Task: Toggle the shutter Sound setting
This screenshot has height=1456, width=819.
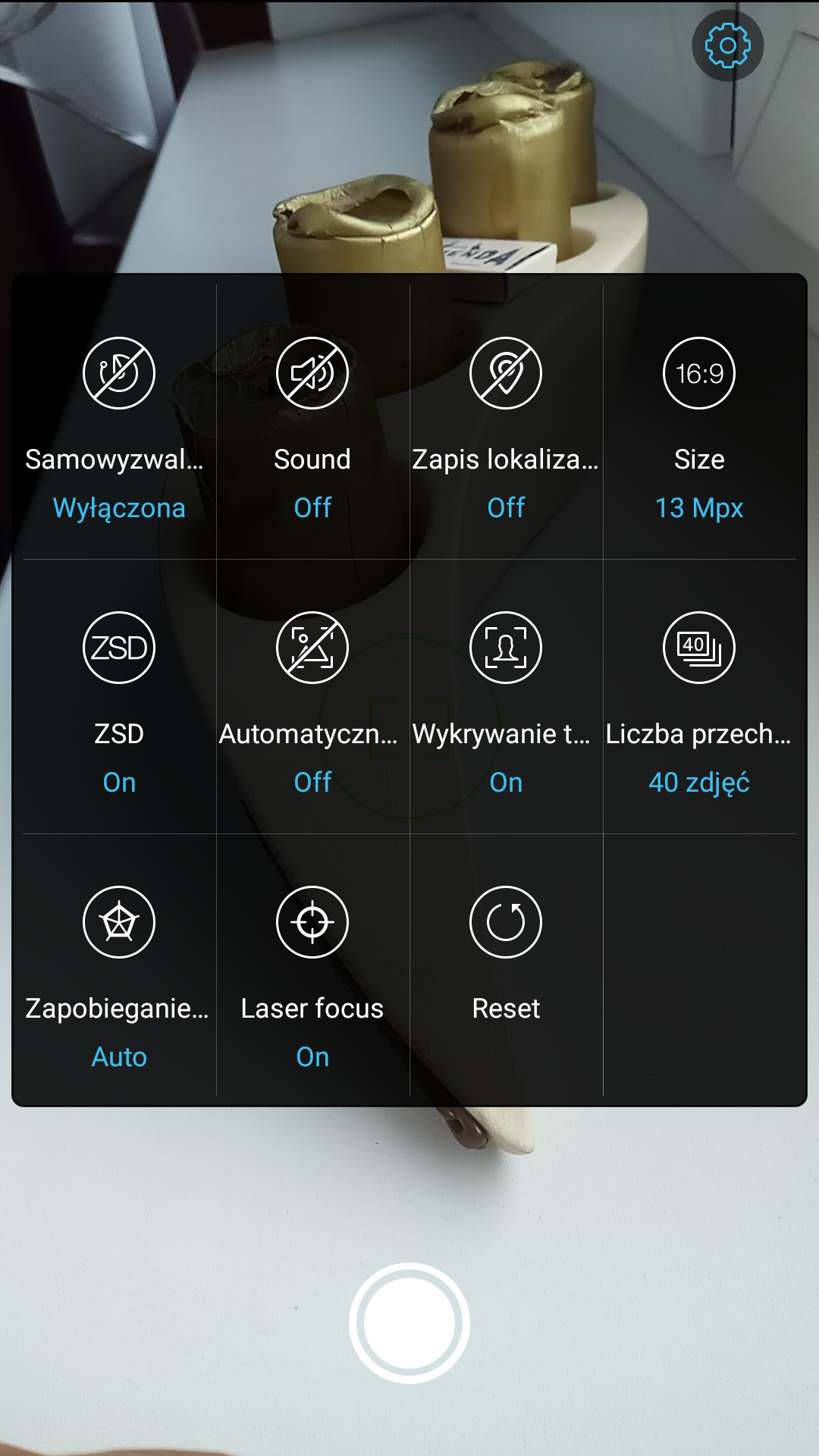Action: pos(312,425)
